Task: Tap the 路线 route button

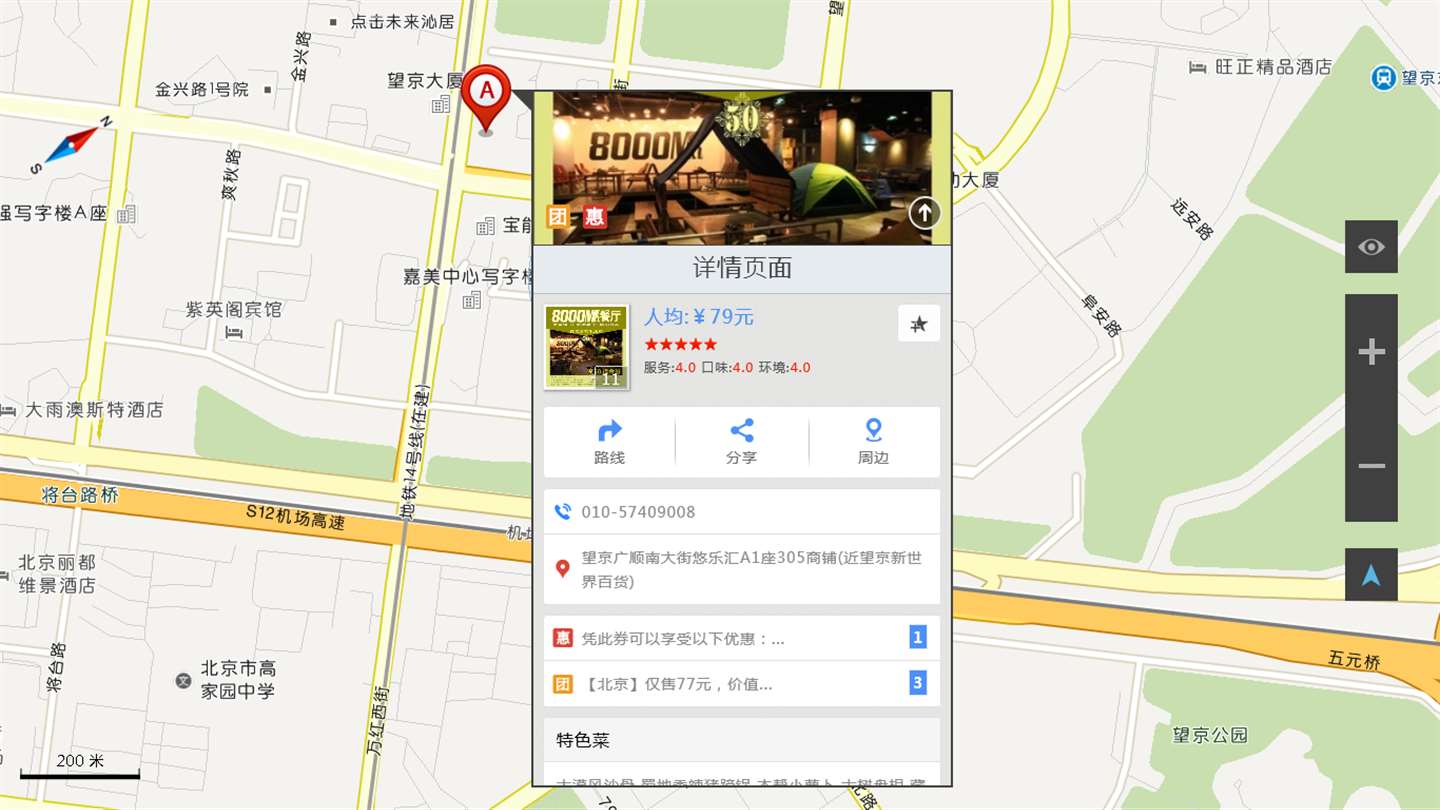Action: pyautogui.click(x=609, y=442)
